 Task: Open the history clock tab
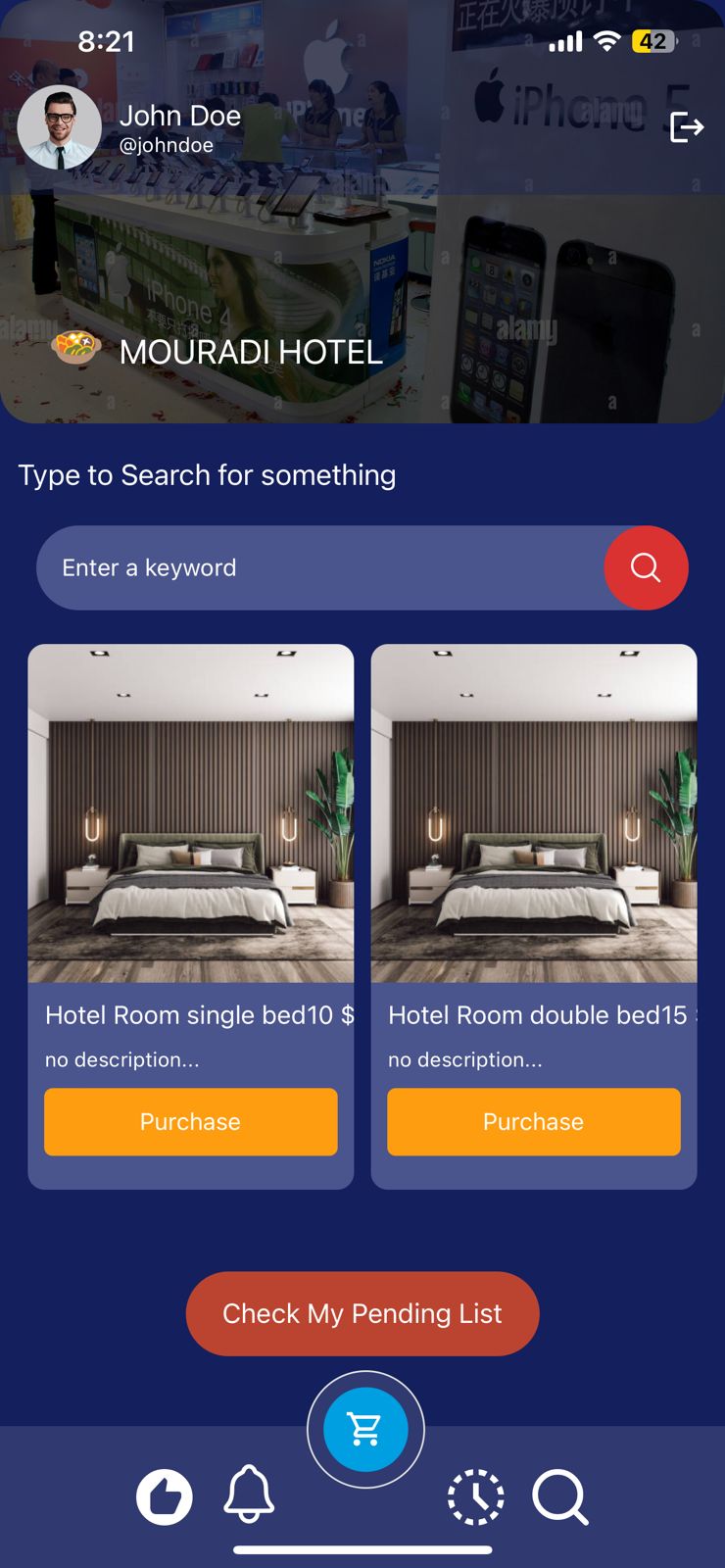point(476,1497)
